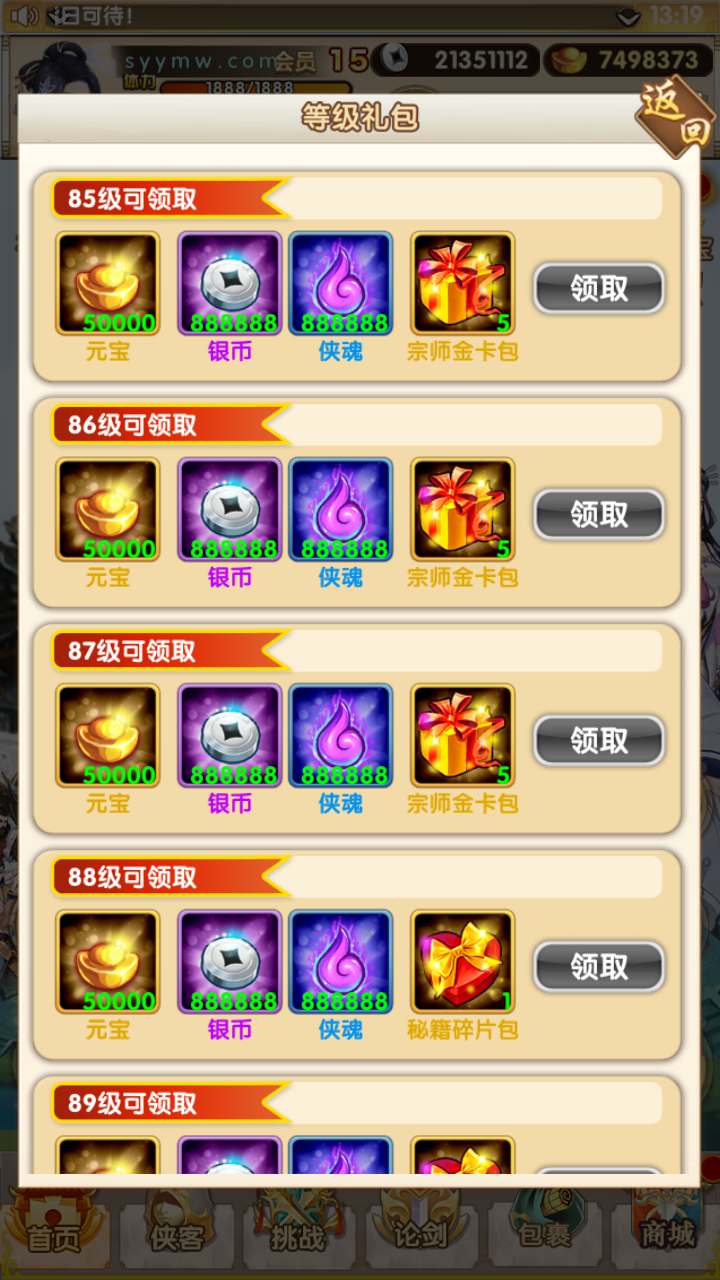Viewport: 720px width, 1280px height.
Task: Inspect the 元宝 reward in the level 86 pack
Action: tap(107, 510)
